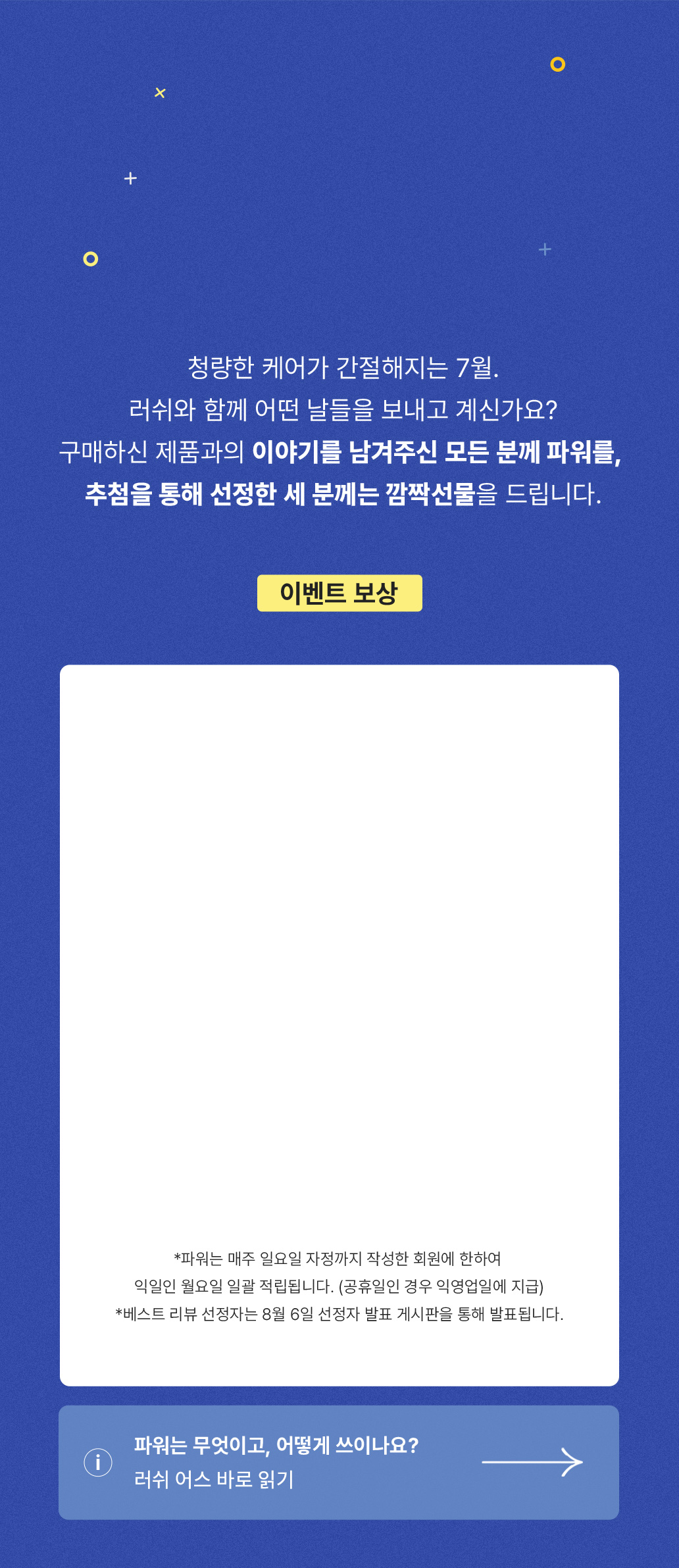Open the 러쉬 어스 바로 읽기 banner
Viewport: 679px width, 1568px height.
(x=338, y=1462)
